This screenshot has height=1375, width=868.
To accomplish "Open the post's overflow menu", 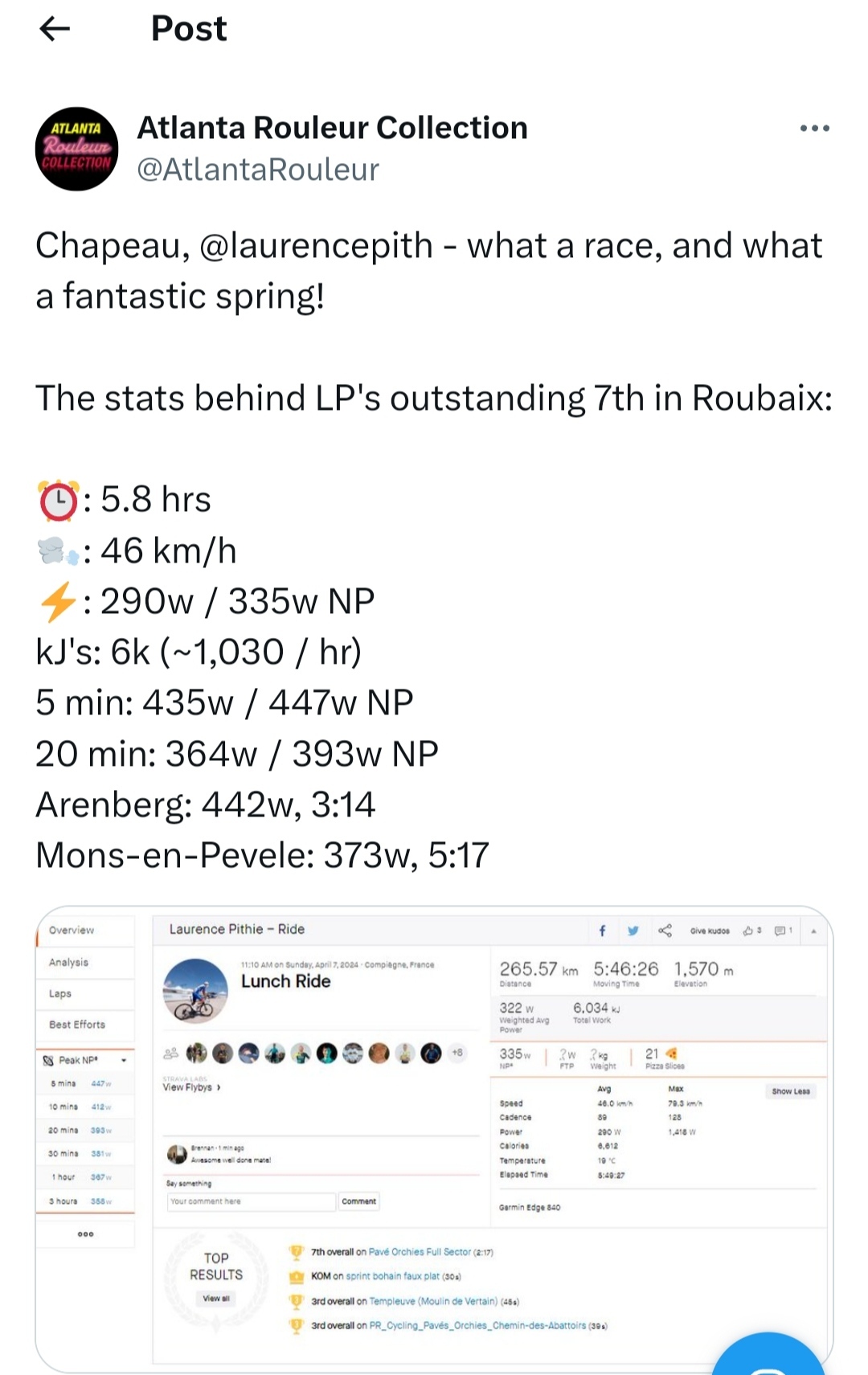I will click(x=814, y=129).
